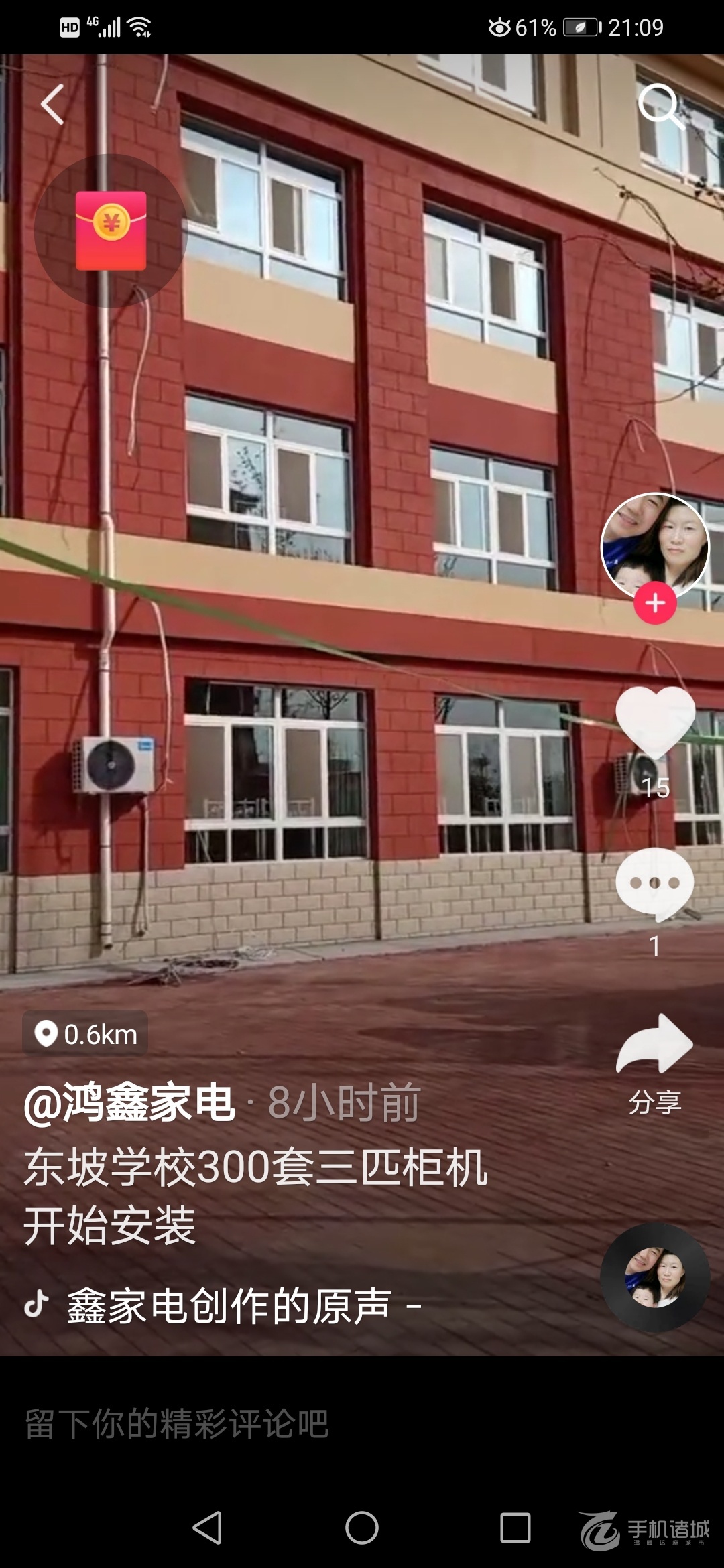This screenshot has height=1568, width=724.
Task: Open the system recent apps button
Action: point(516,1528)
